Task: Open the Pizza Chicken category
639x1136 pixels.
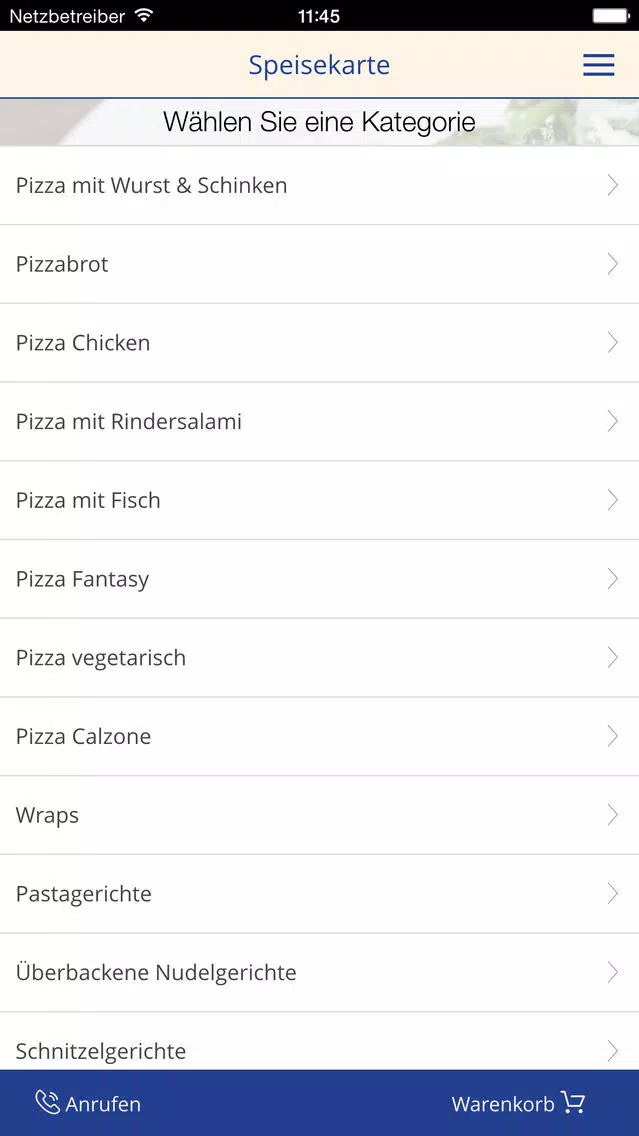Action: pyautogui.click(x=320, y=343)
